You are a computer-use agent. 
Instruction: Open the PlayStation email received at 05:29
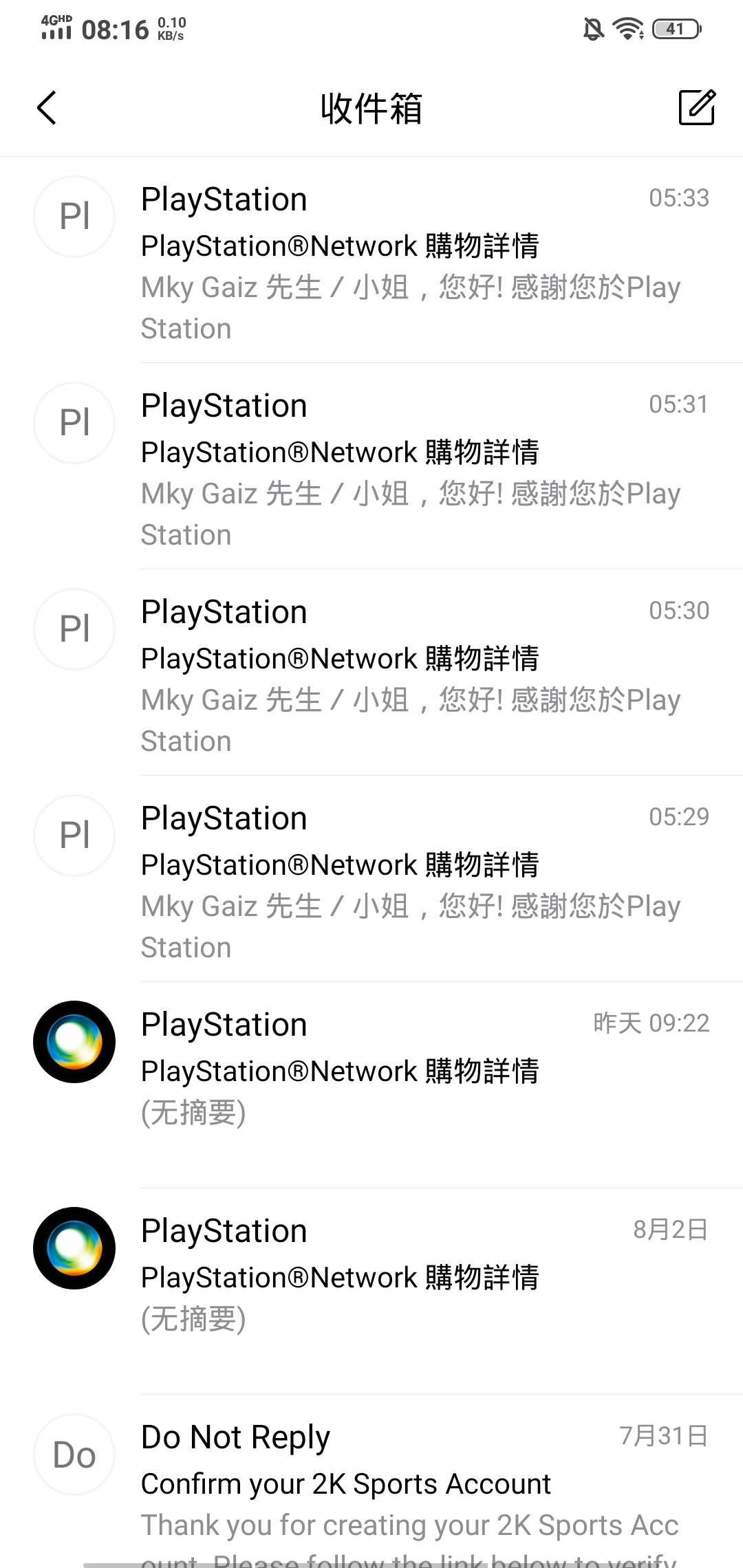point(413,880)
